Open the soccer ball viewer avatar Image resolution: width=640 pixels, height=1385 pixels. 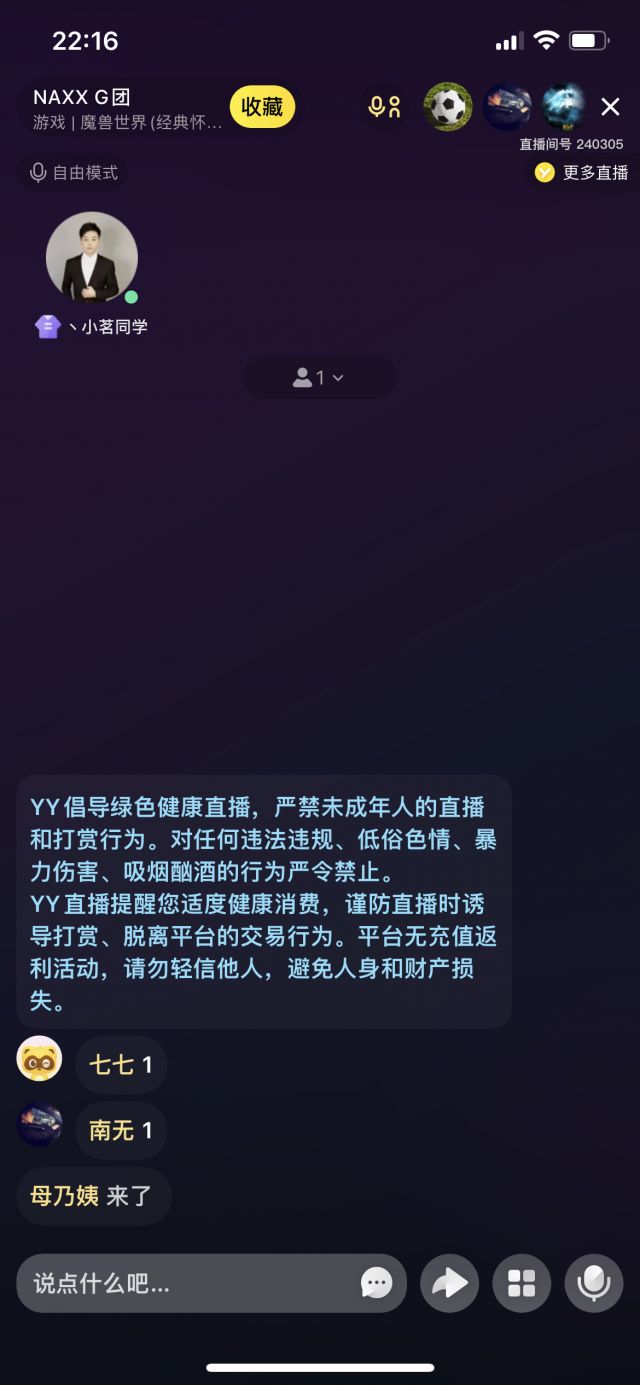(448, 107)
